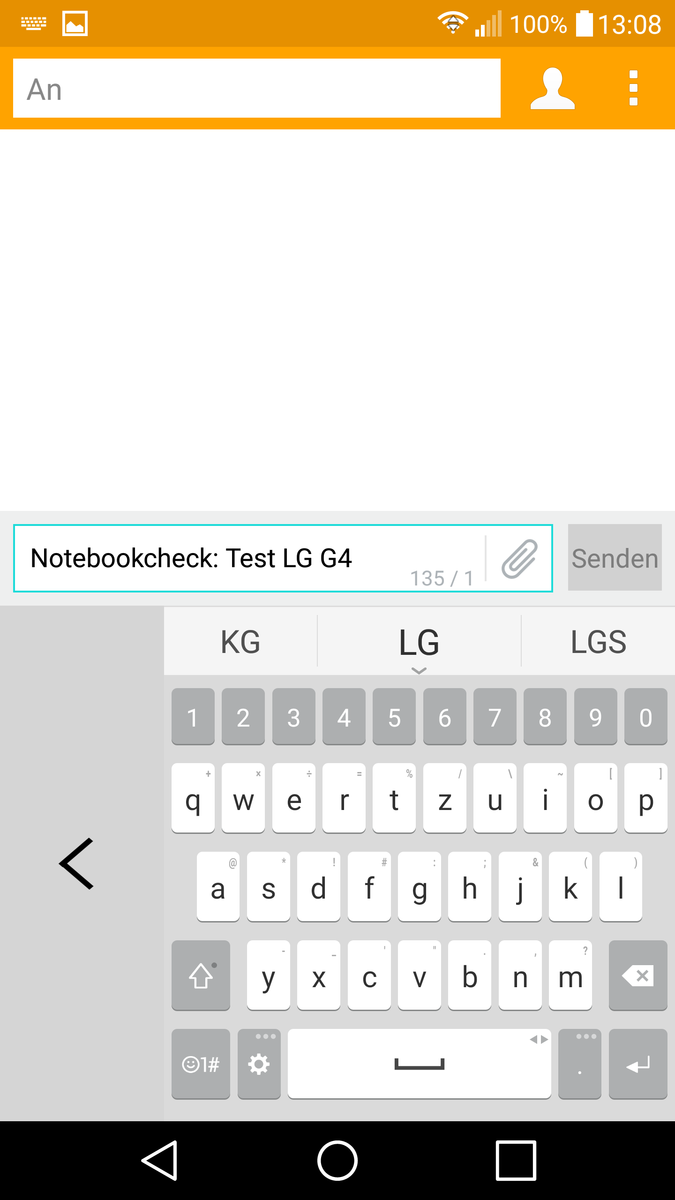The width and height of the screenshot is (675, 1200).
Task: Open keyboard settings gear key
Action: tap(259, 1064)
